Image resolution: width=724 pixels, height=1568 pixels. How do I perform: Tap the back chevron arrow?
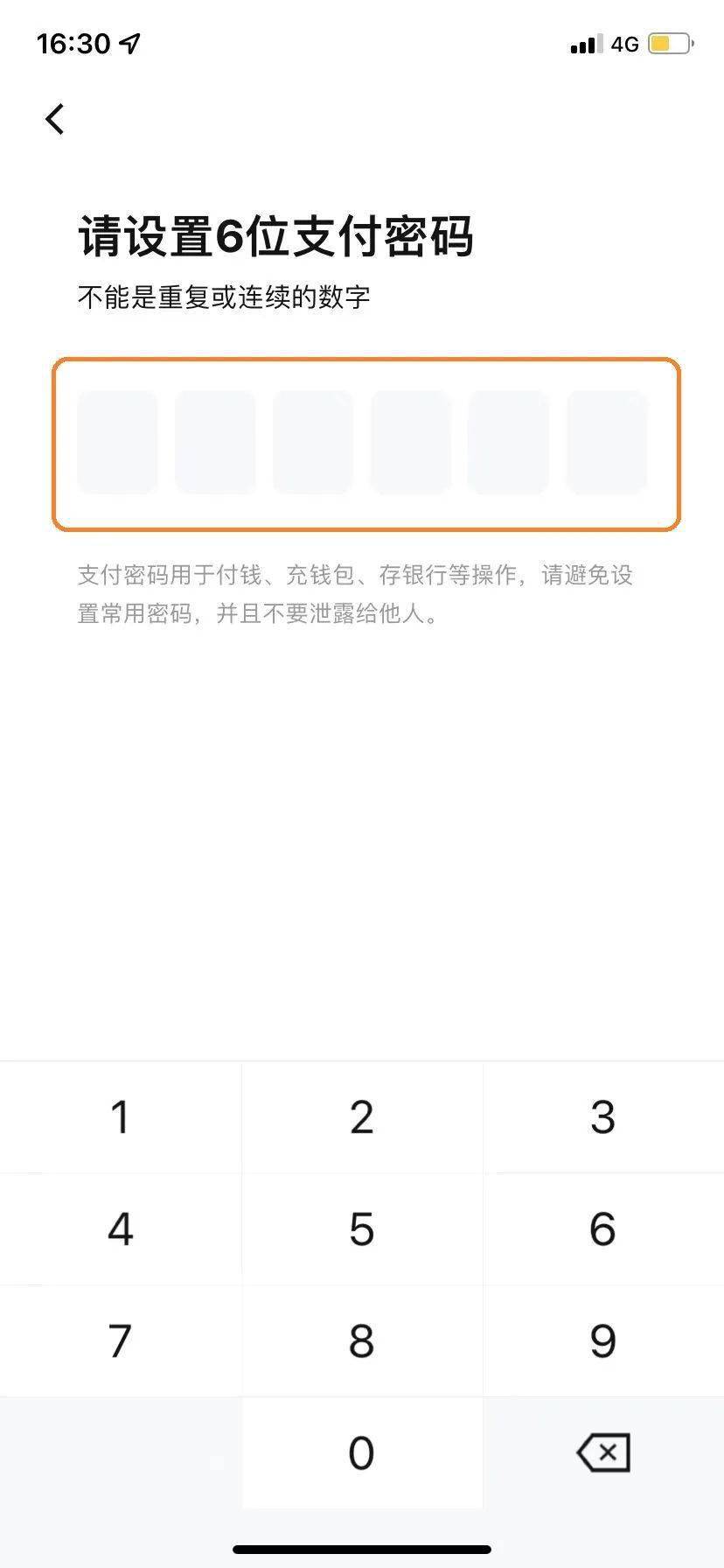tap(54, 119)
